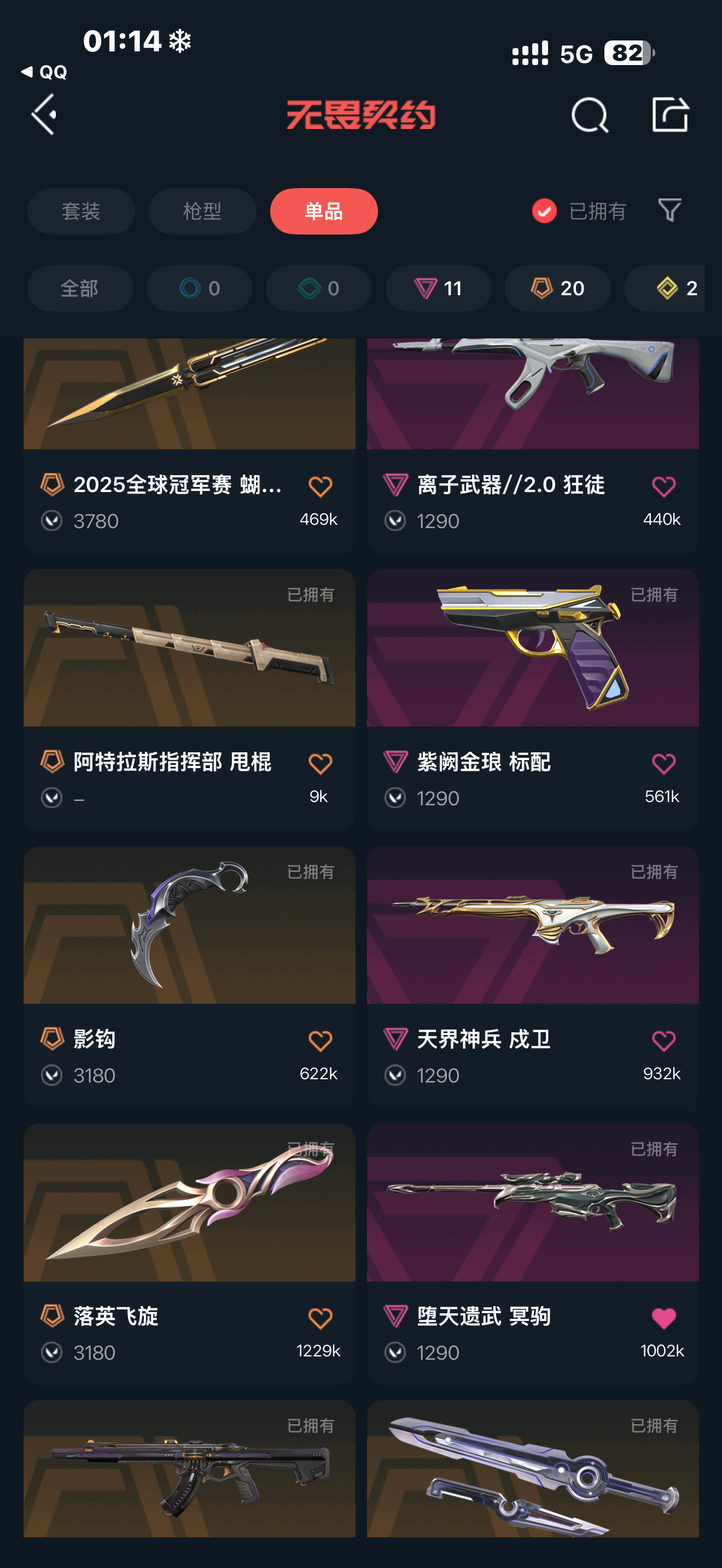Image resolution: width=722 pixels, height=1568 pixels.
Task: Like 离子武器//2.0 狂徒
Action: tap(663, 487)
